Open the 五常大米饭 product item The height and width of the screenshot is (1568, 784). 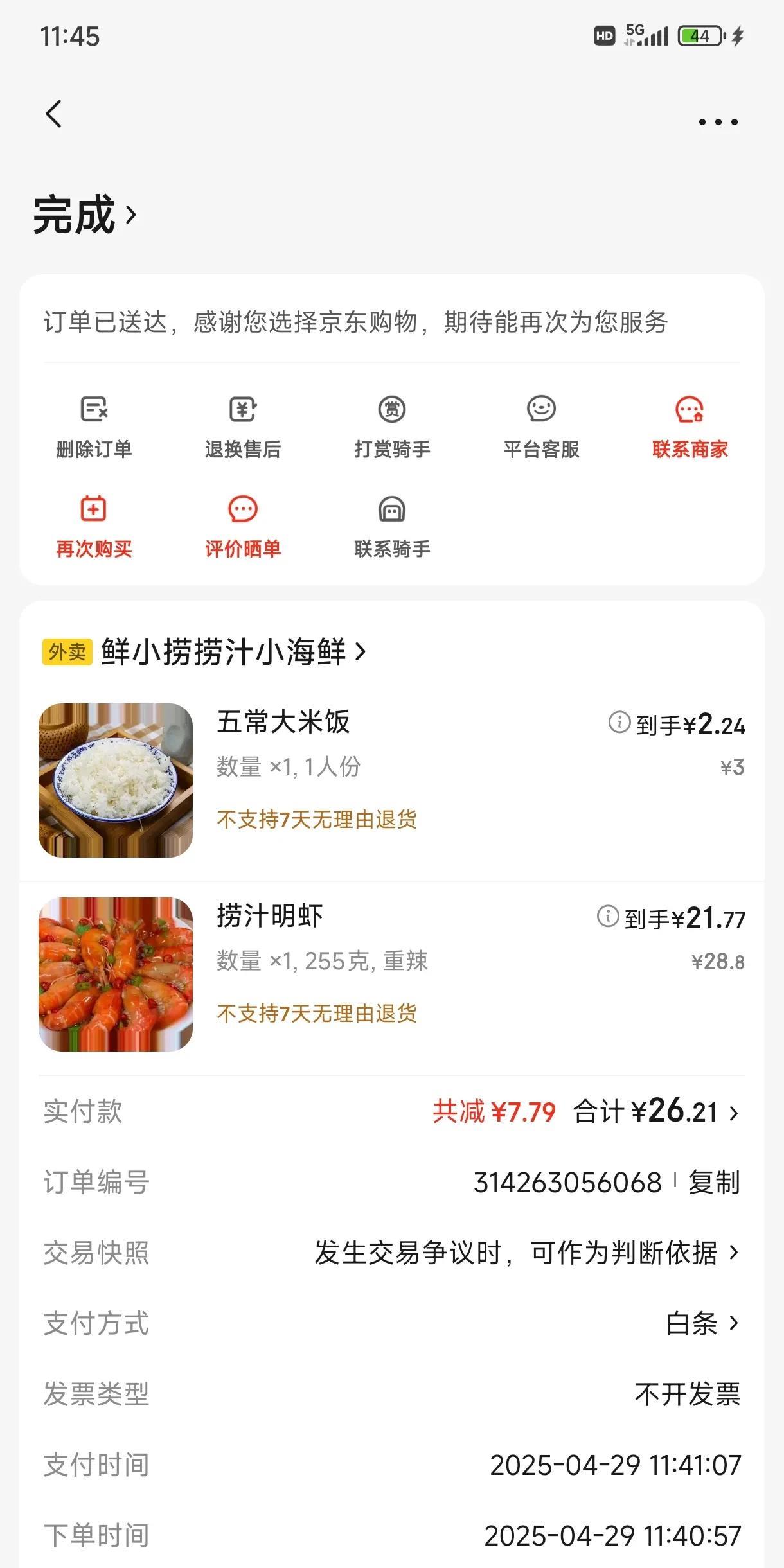tap(392, 780)
